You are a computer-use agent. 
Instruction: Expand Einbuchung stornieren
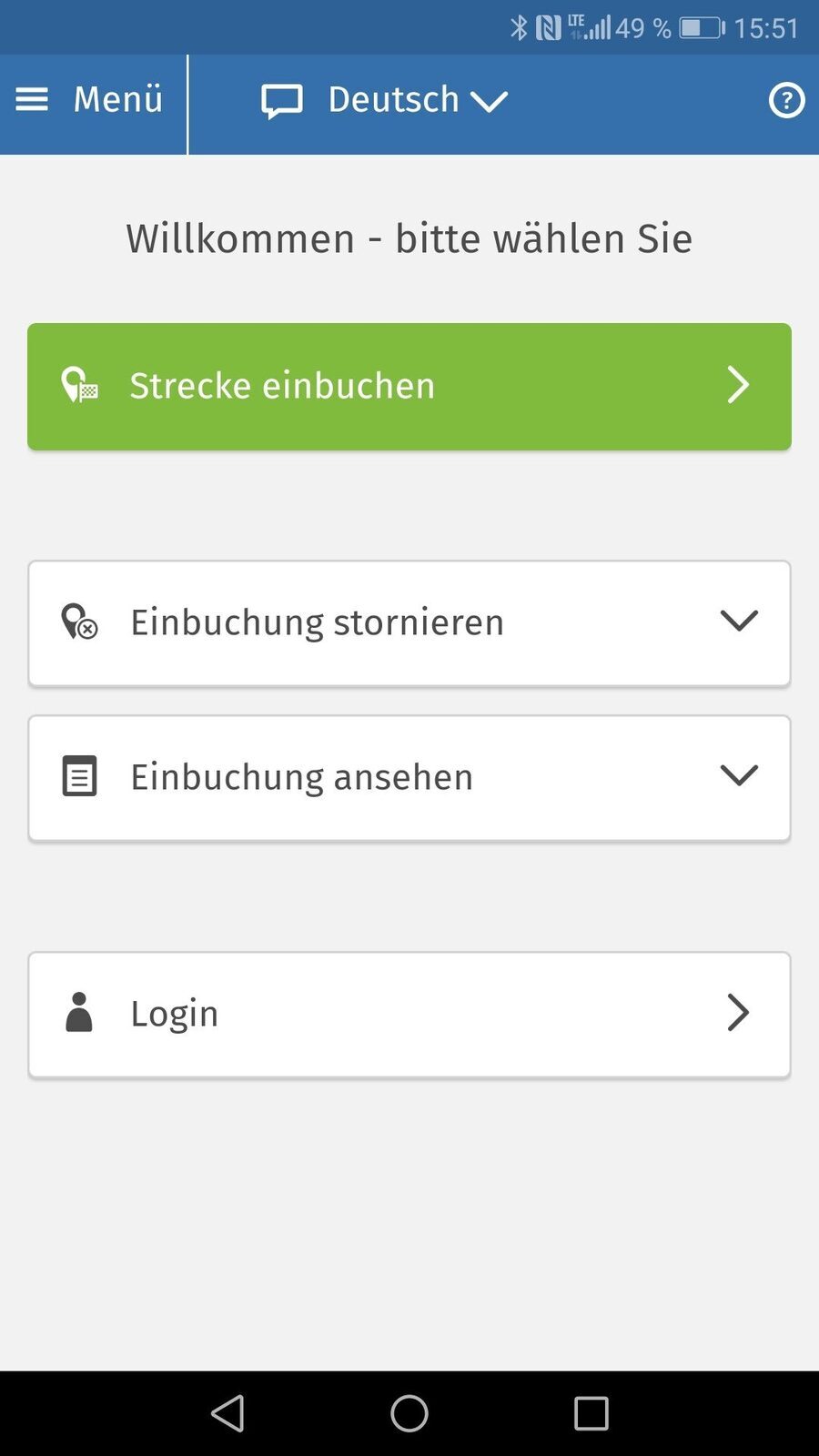point(409,623)
